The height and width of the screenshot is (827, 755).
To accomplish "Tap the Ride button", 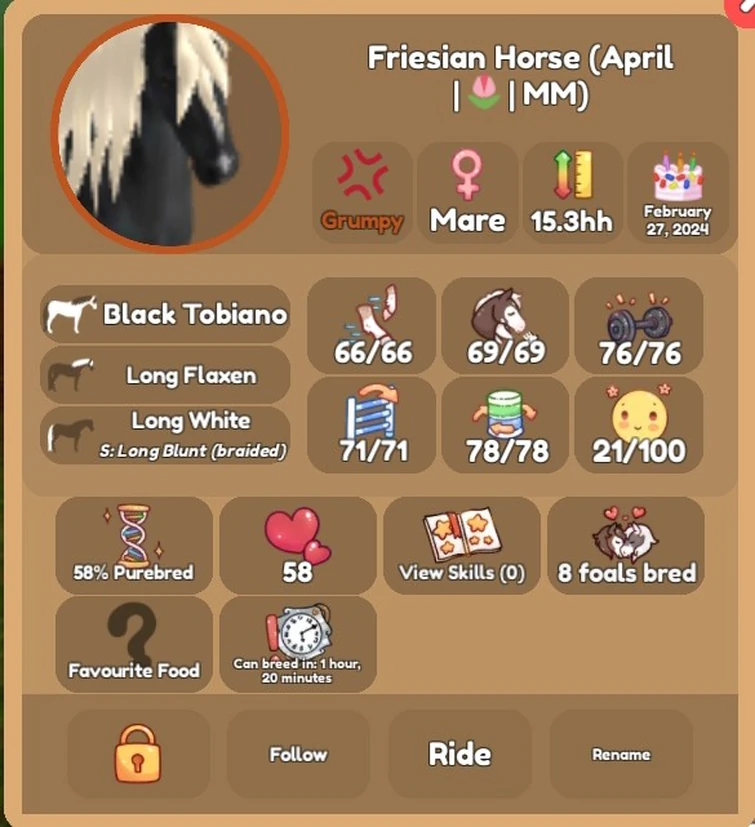I will (459, 754).
